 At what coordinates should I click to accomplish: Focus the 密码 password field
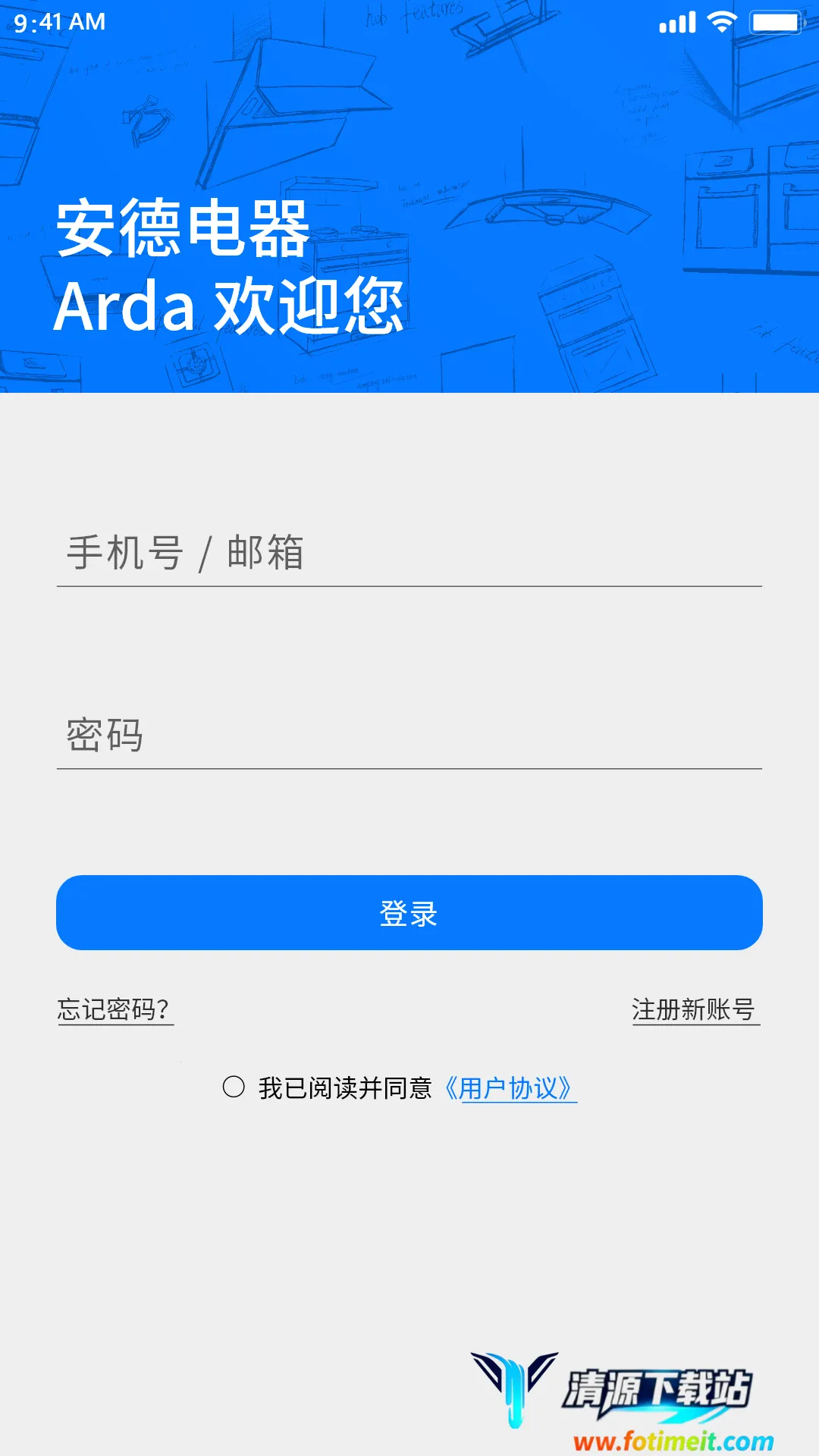click(409, 735)
